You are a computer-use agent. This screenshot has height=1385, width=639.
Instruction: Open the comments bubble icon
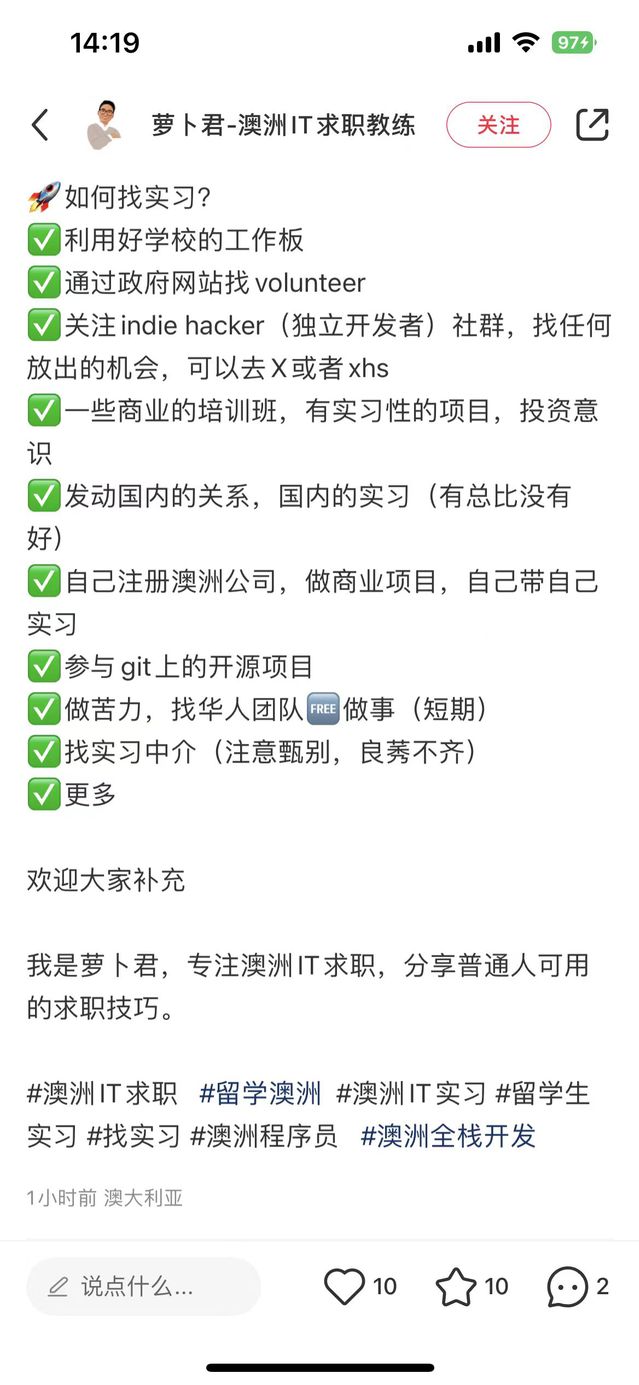(x=567, y=1286)
